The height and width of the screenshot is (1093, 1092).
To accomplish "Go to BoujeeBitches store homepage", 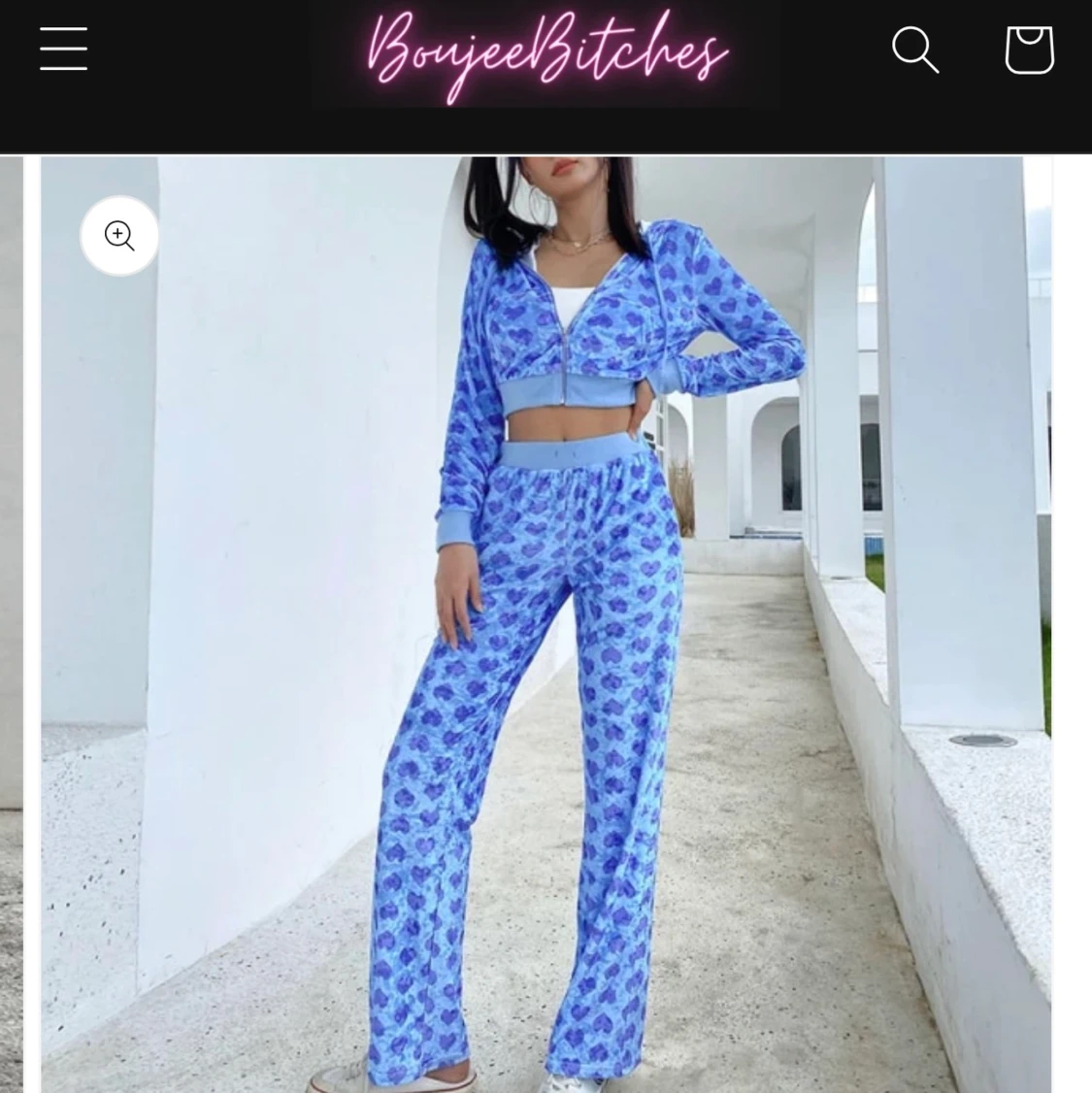I will coord(546,53).
